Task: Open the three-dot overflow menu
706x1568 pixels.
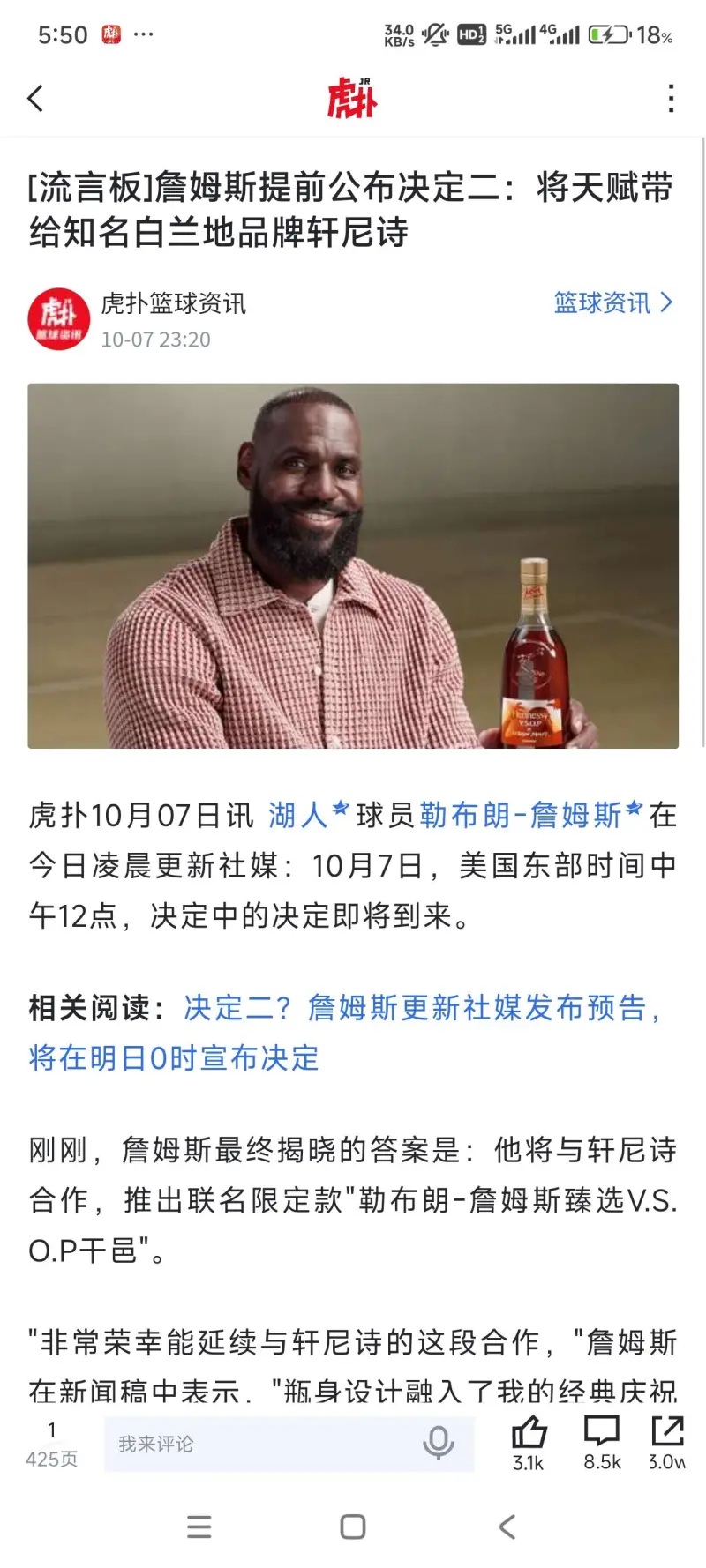Action: pos(672,99)
